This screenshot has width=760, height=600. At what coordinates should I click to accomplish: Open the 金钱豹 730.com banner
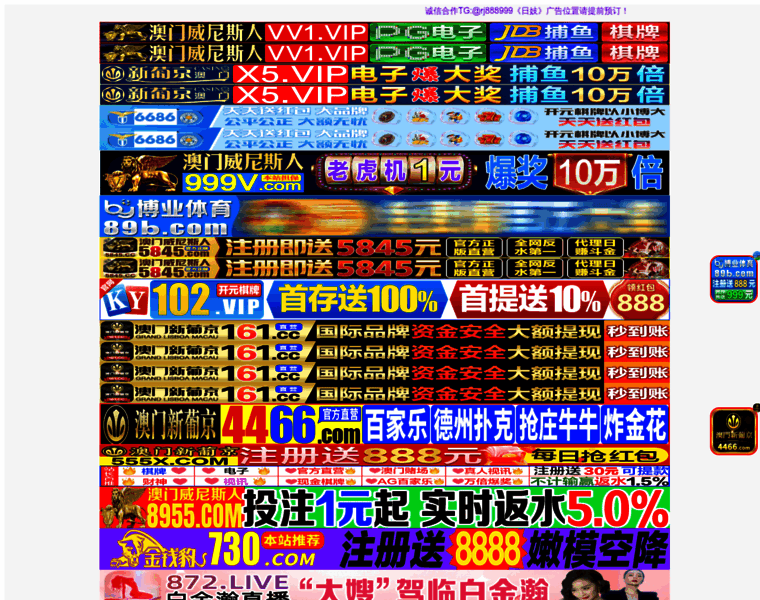[x=384, y=549]
